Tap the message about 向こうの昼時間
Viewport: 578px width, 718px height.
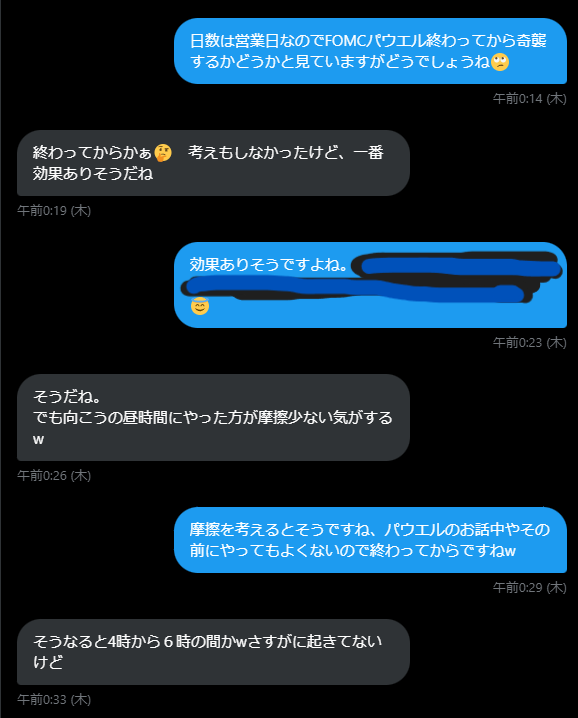(213, 417)
